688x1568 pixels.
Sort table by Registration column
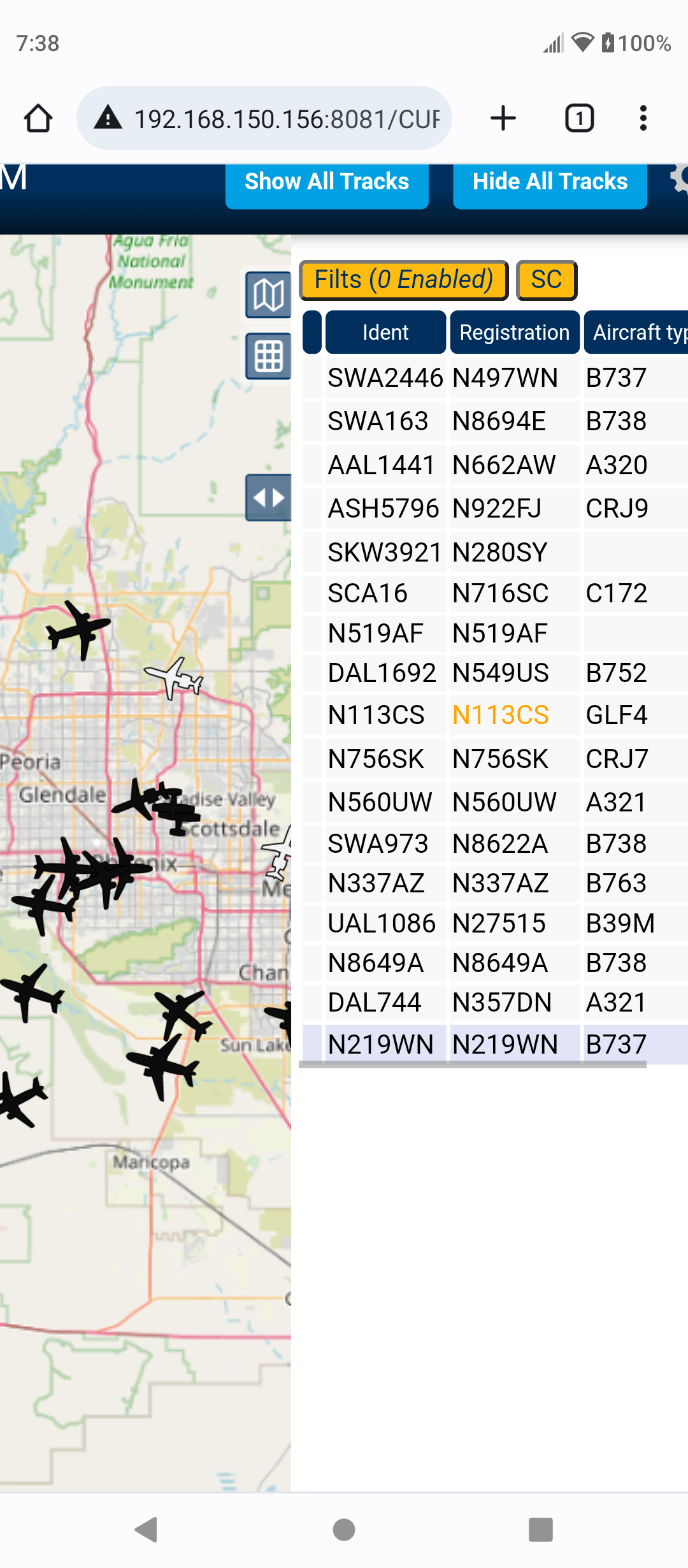point(515,332)
